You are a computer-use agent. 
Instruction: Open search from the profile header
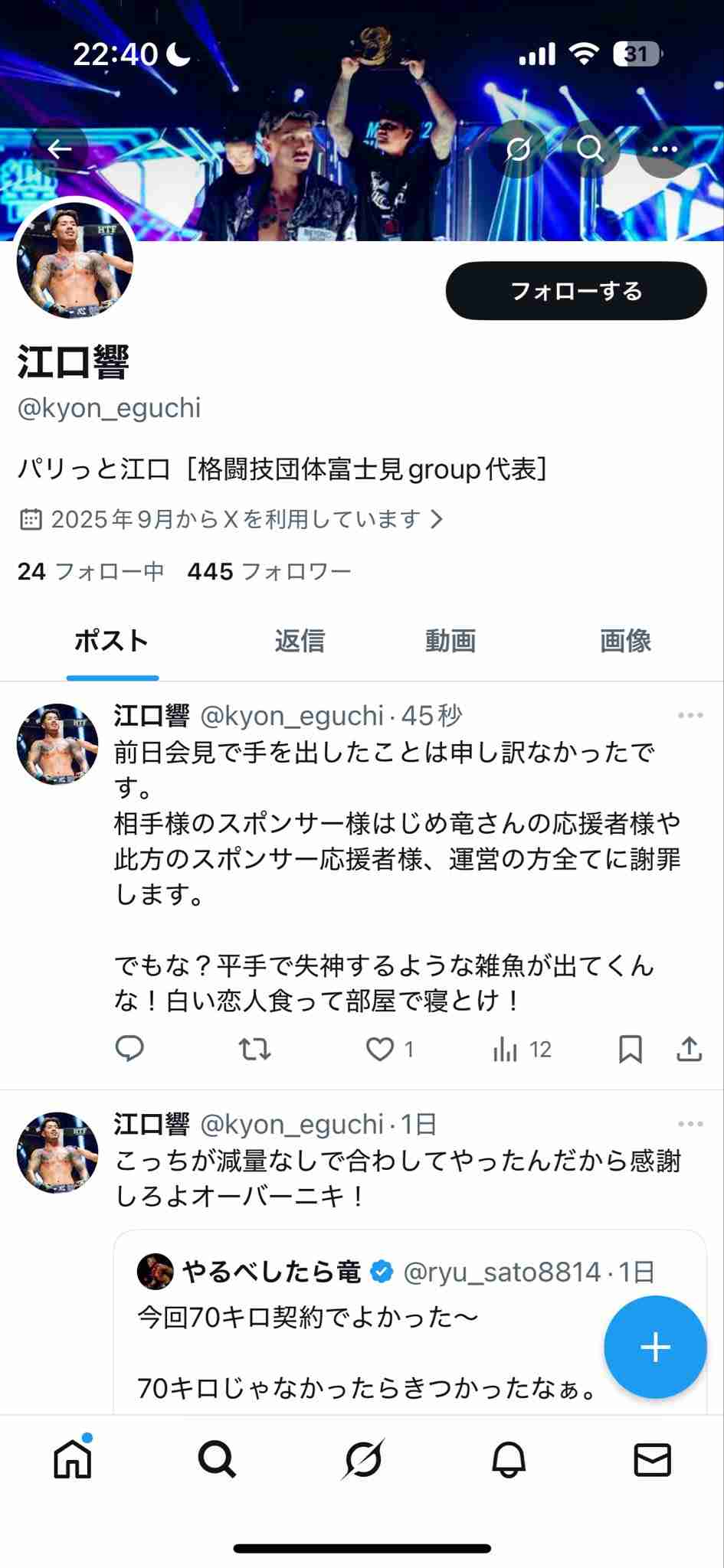pyautogui.click(x=591, y=150)
